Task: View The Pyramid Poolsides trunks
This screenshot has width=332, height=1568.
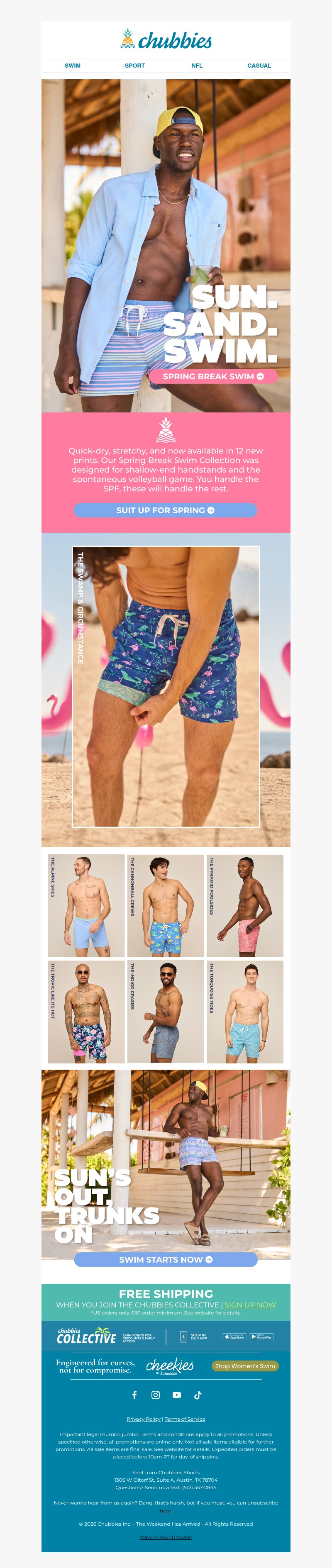Action: point(245,905)
